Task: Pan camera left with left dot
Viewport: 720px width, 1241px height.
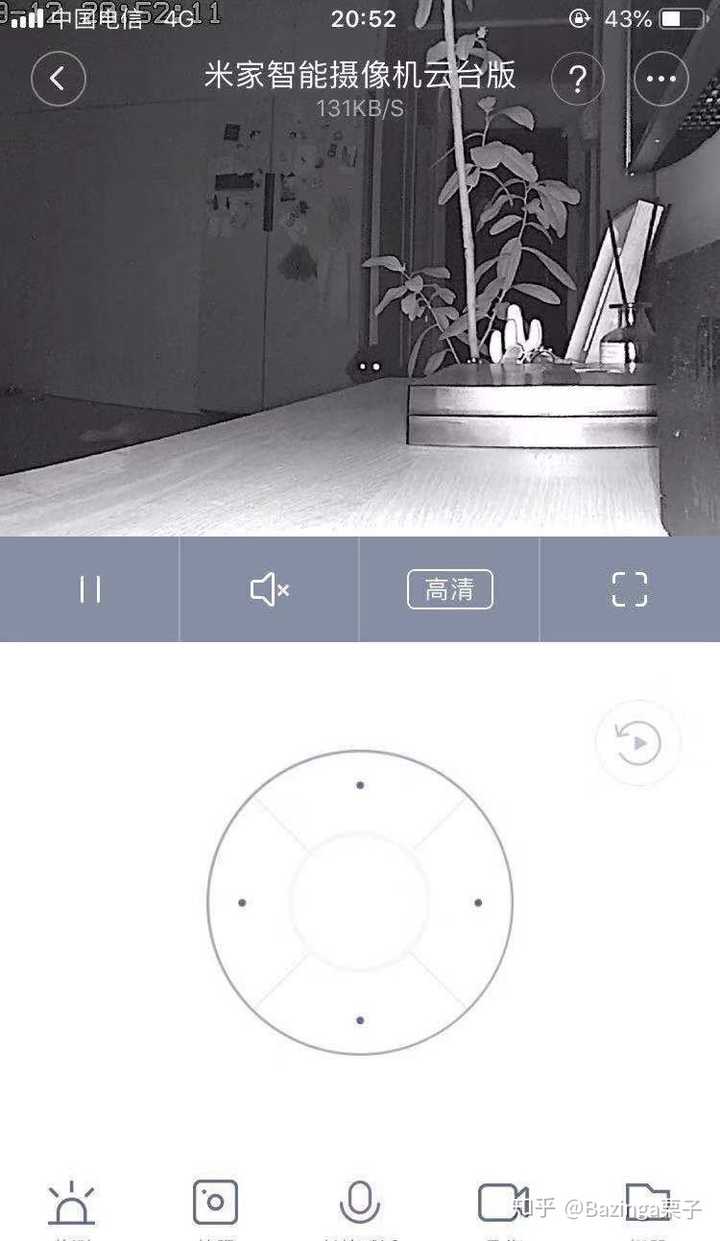Action: coord(242,902)
